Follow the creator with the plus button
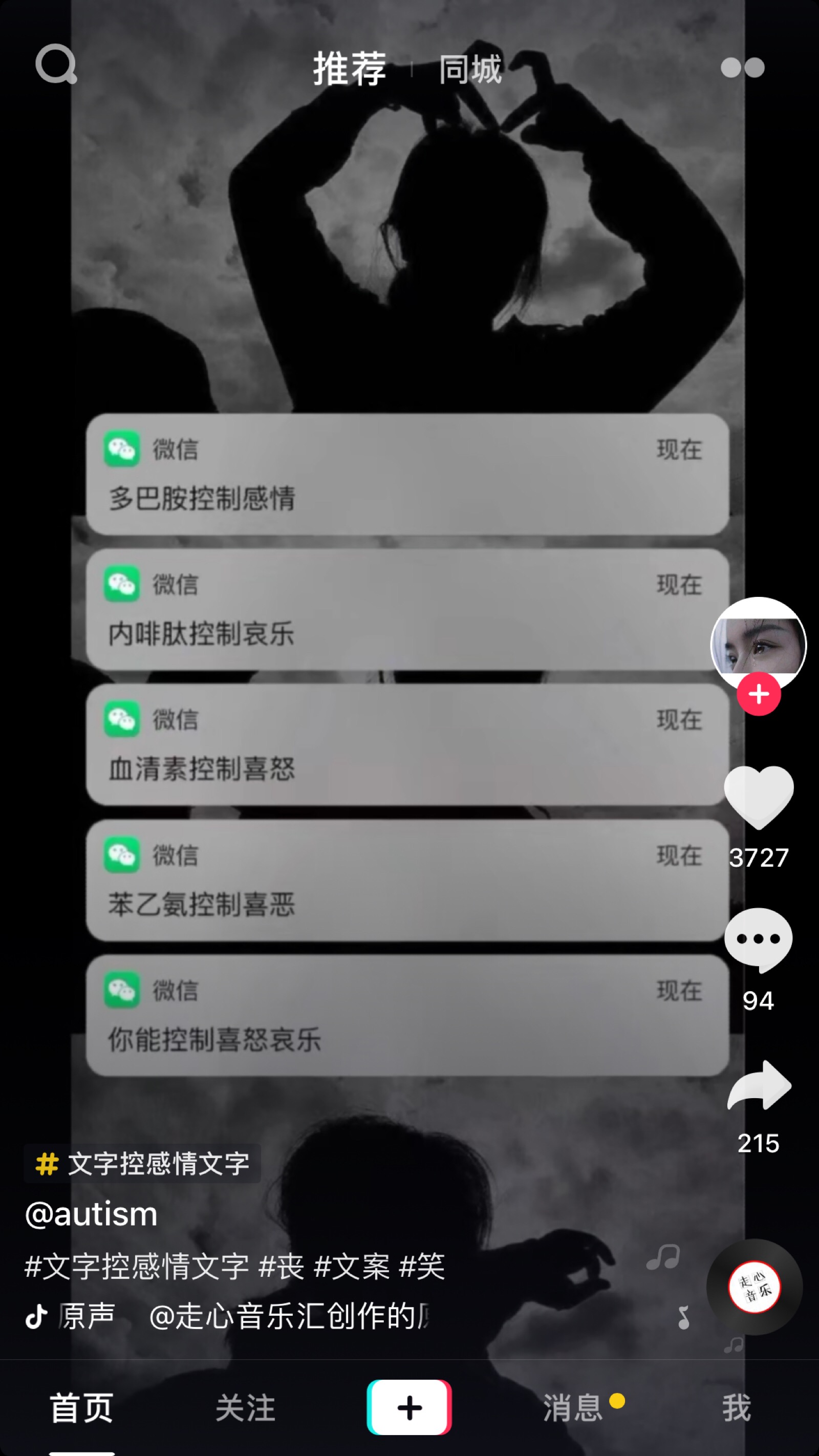819x1456 pixels. pos(759,694)
